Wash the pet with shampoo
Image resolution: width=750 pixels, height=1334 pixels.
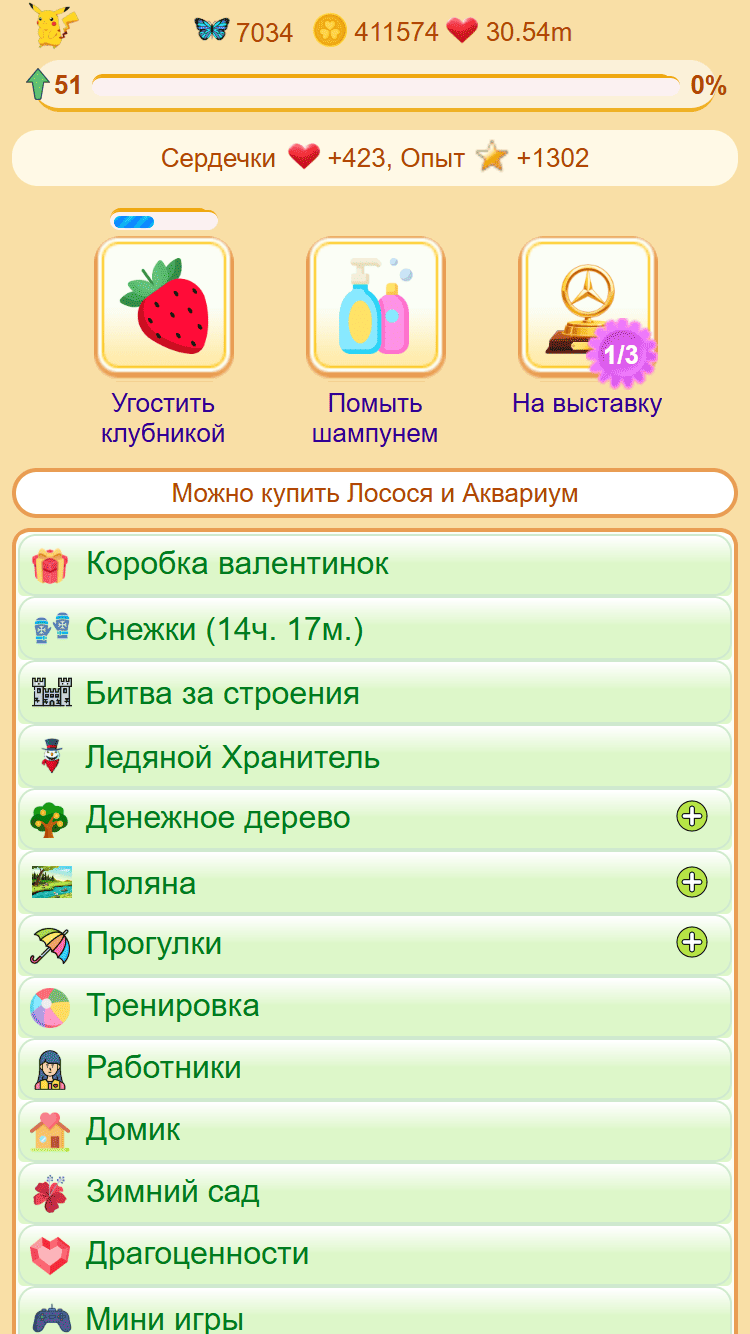click(375, 306)
